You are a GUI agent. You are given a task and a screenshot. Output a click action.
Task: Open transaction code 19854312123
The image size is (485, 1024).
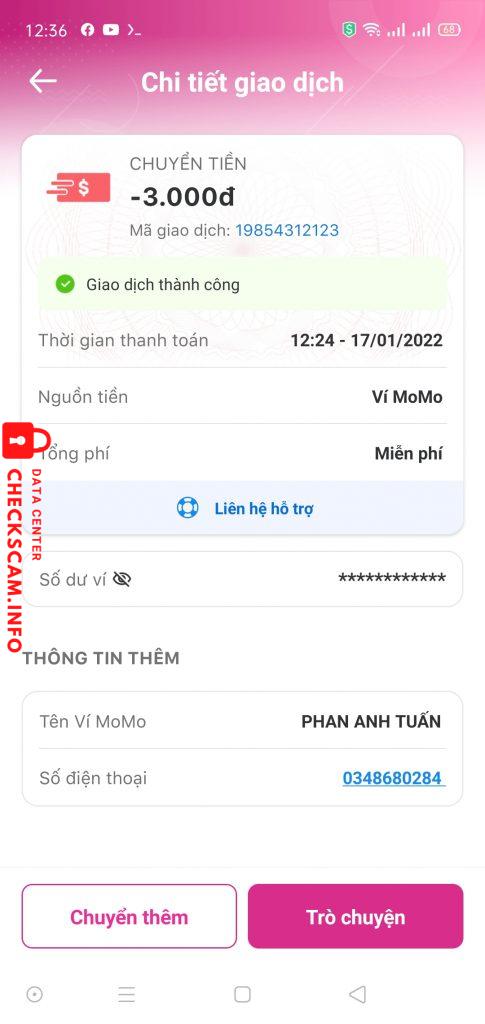click(x=287, y=230)
